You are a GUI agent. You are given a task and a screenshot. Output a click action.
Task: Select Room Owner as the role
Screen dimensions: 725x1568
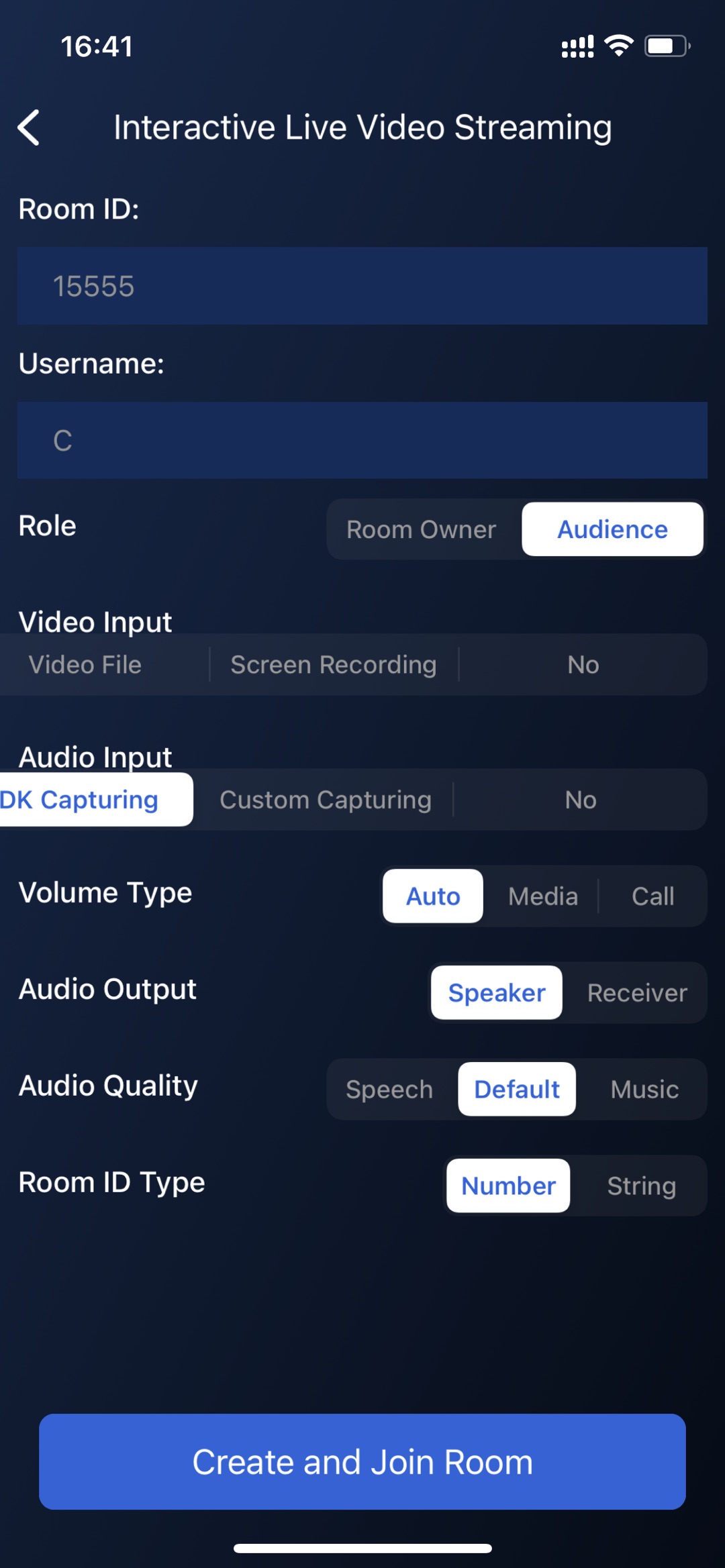click(x=422, y=529)
